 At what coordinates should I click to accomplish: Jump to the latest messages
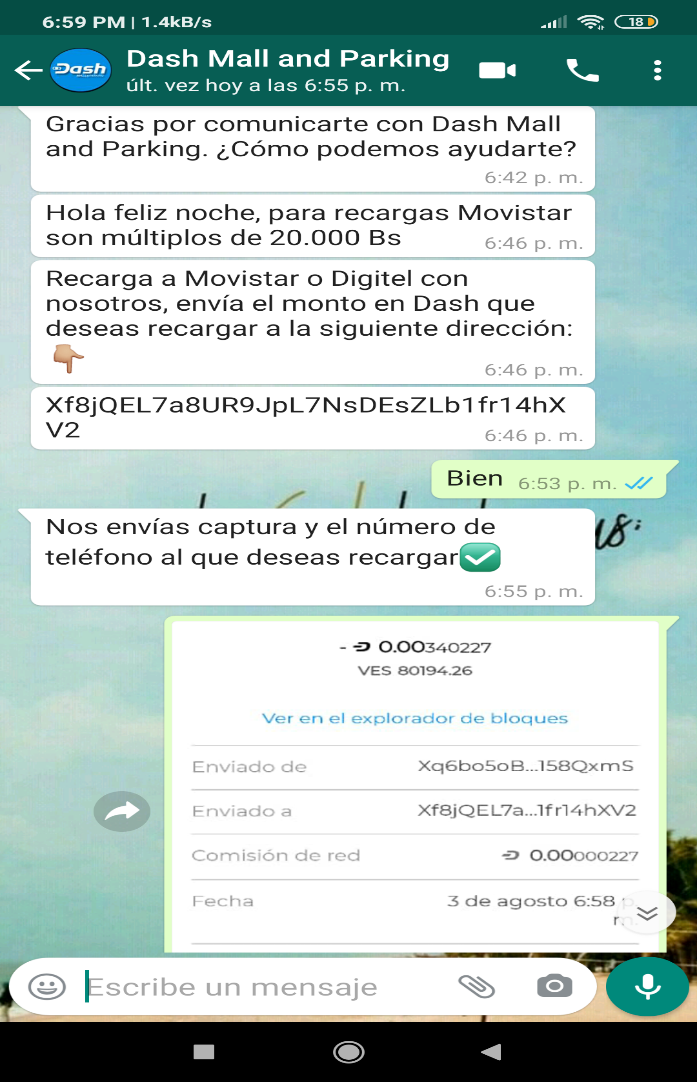tap(647, 912)
